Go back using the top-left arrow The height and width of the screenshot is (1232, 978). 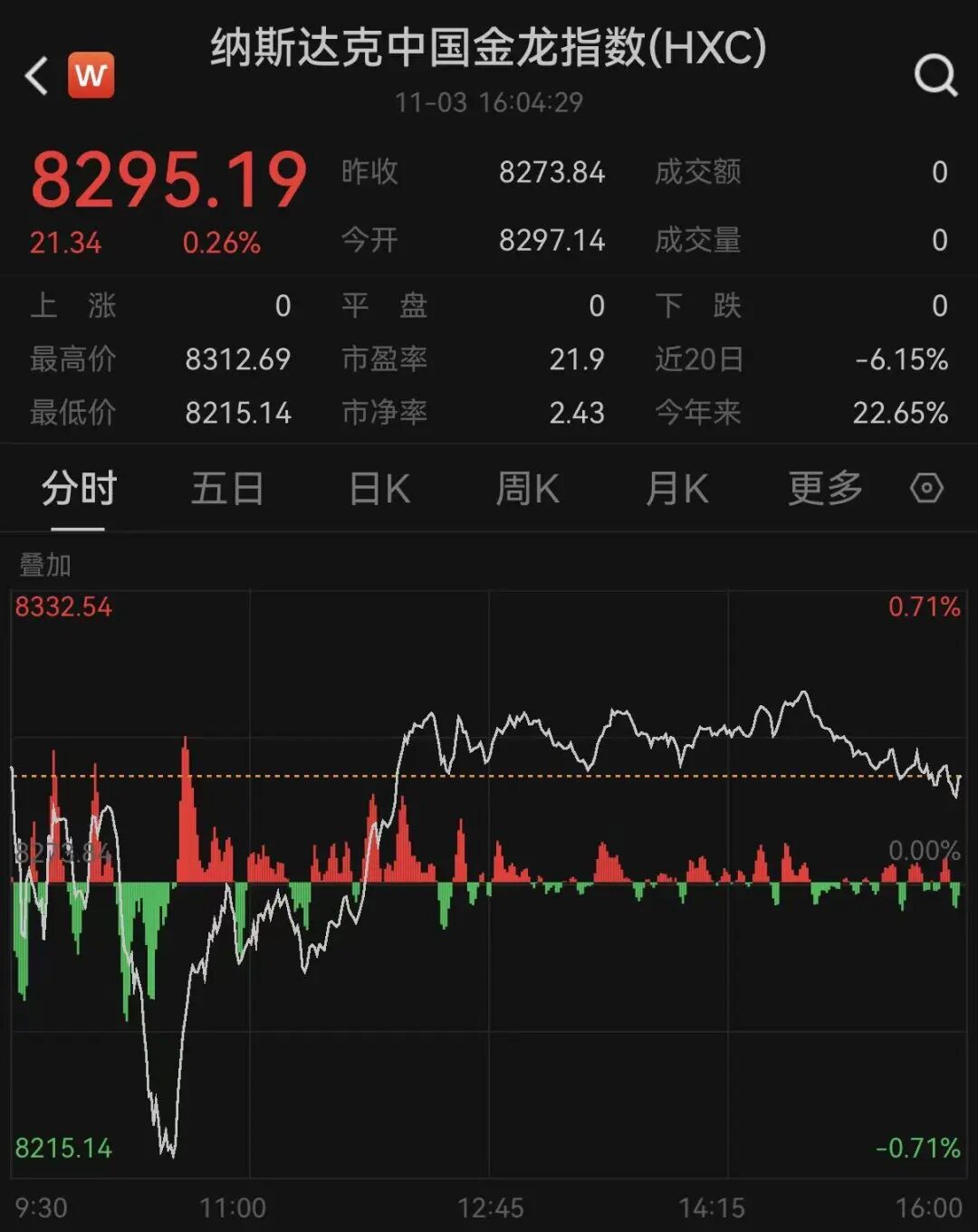coord(37,76)
